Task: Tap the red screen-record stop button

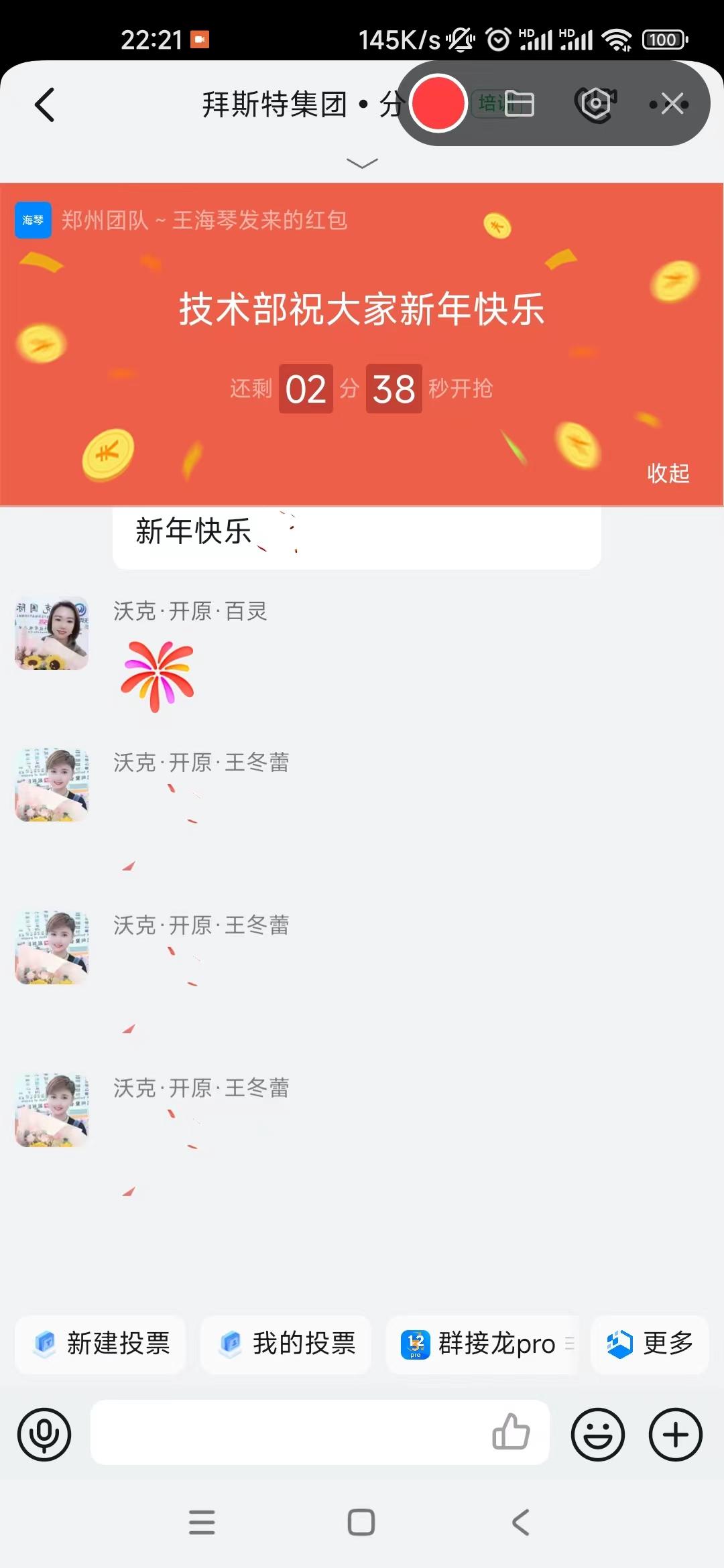Action: [x=438, y=103]
